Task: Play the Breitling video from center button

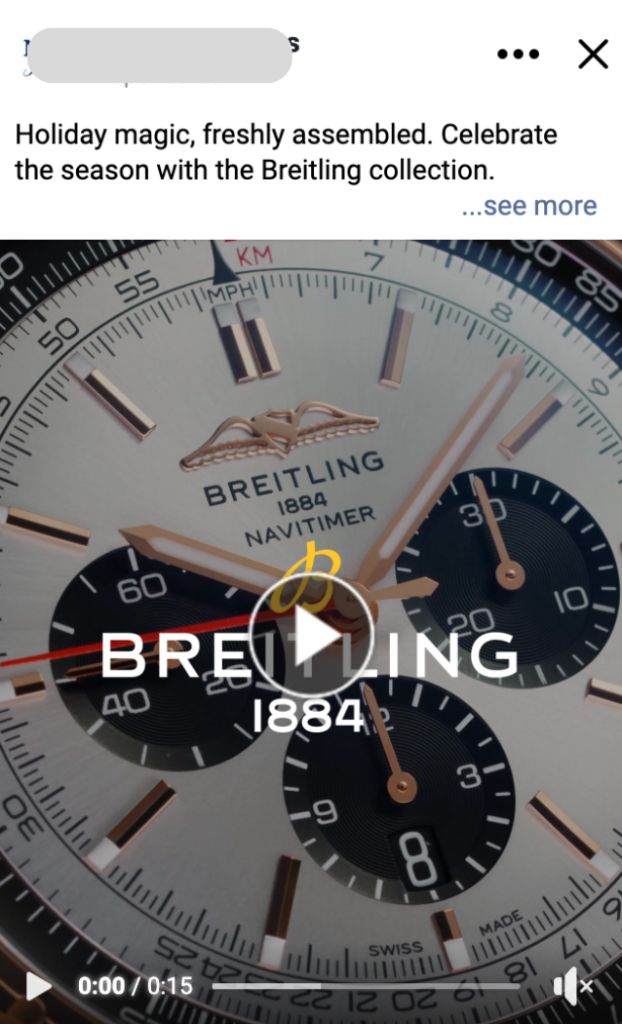Action: (x=311, y=636)
